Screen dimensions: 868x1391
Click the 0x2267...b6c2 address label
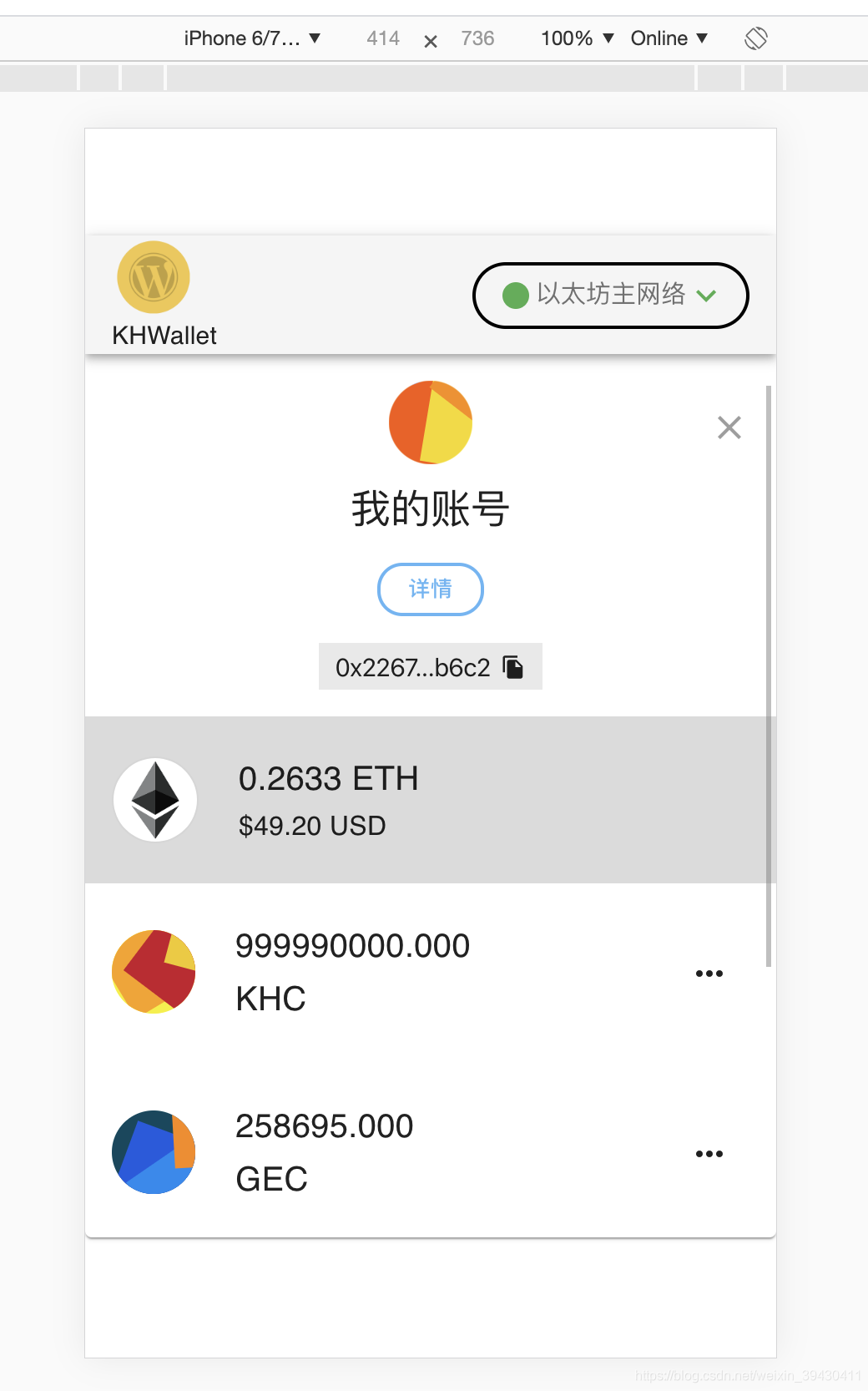(413, 666)
